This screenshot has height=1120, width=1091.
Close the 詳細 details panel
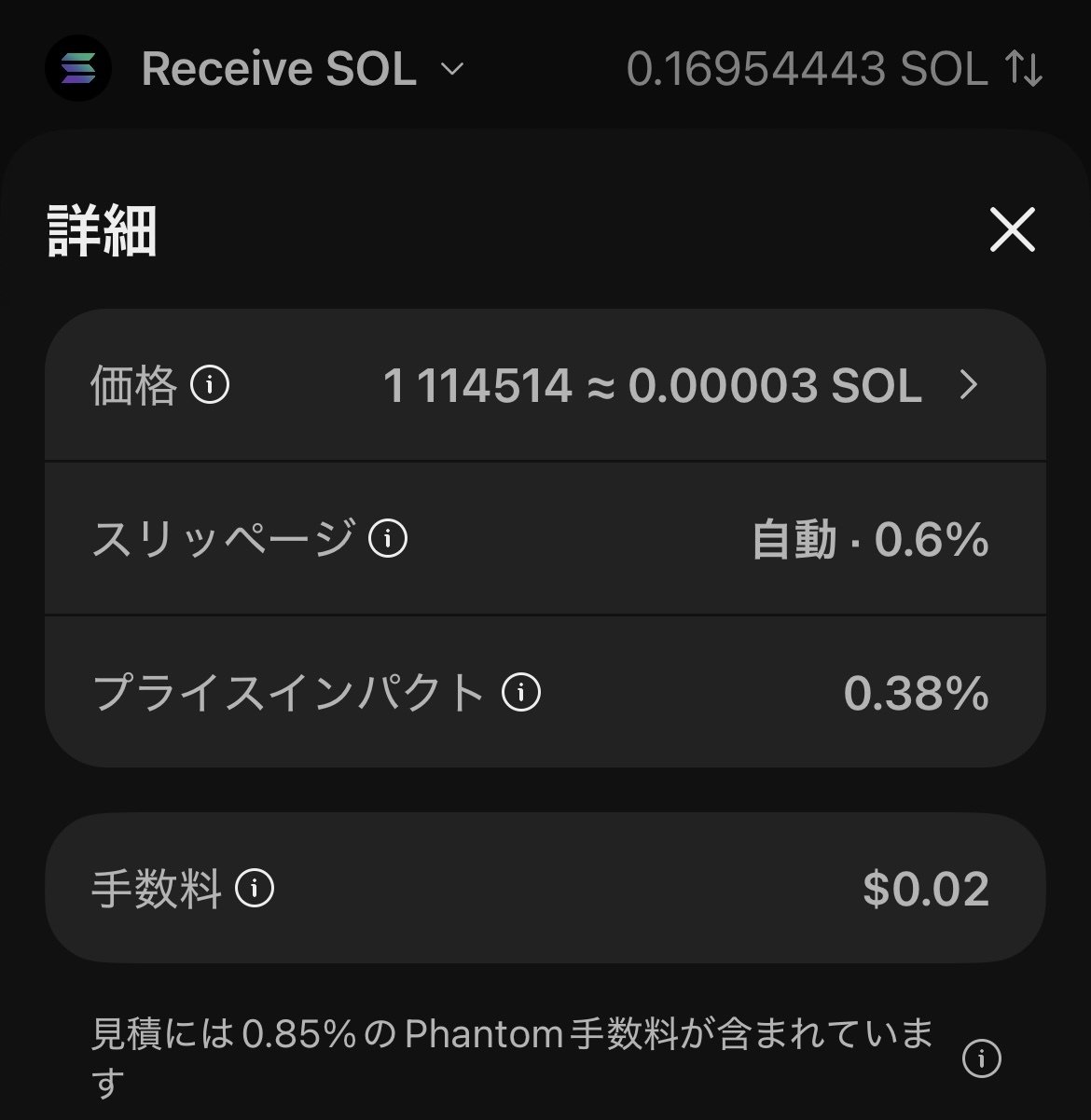(1011, 230)
